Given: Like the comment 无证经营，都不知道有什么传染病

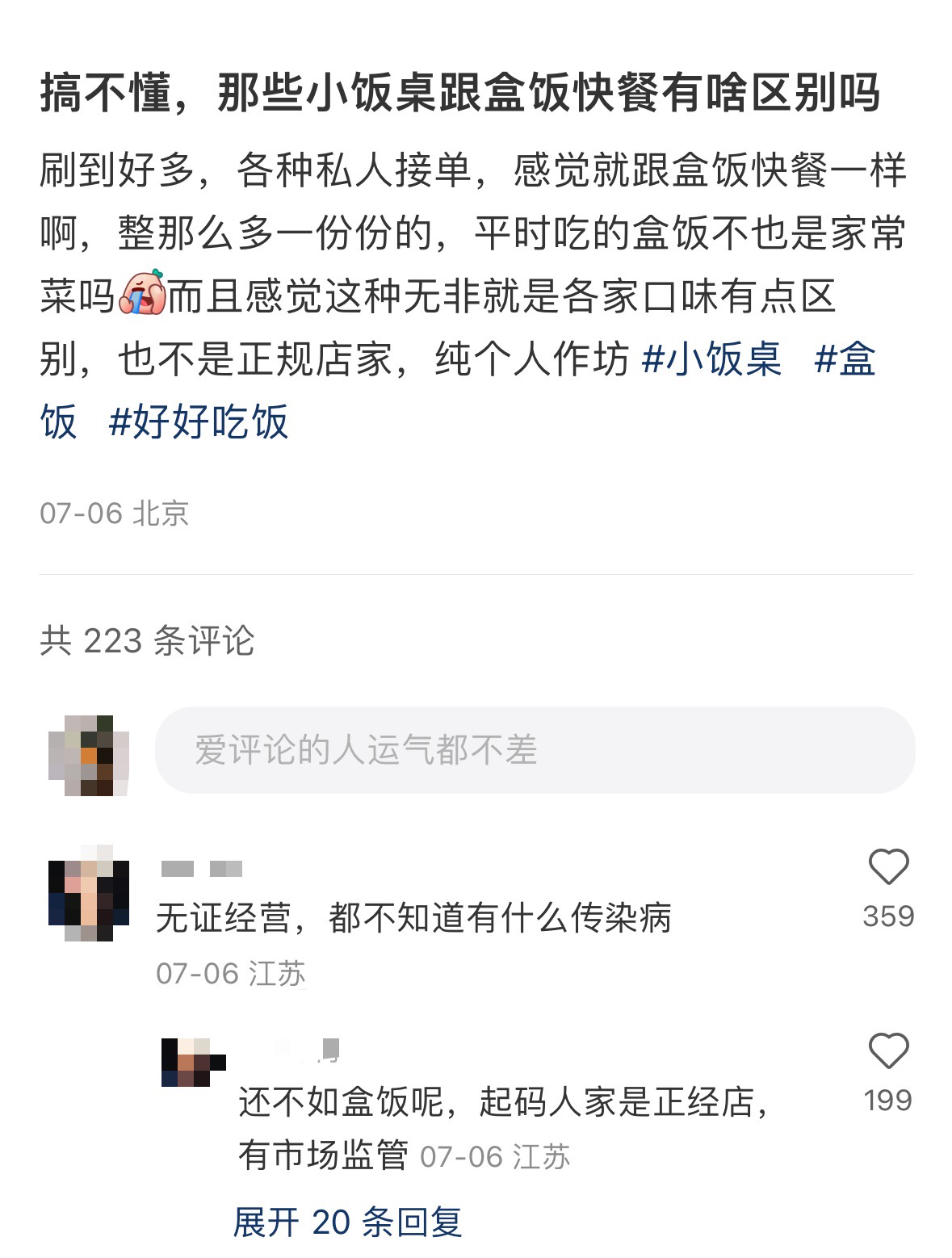Looking at the screenshot, I should tap(888, 868).
